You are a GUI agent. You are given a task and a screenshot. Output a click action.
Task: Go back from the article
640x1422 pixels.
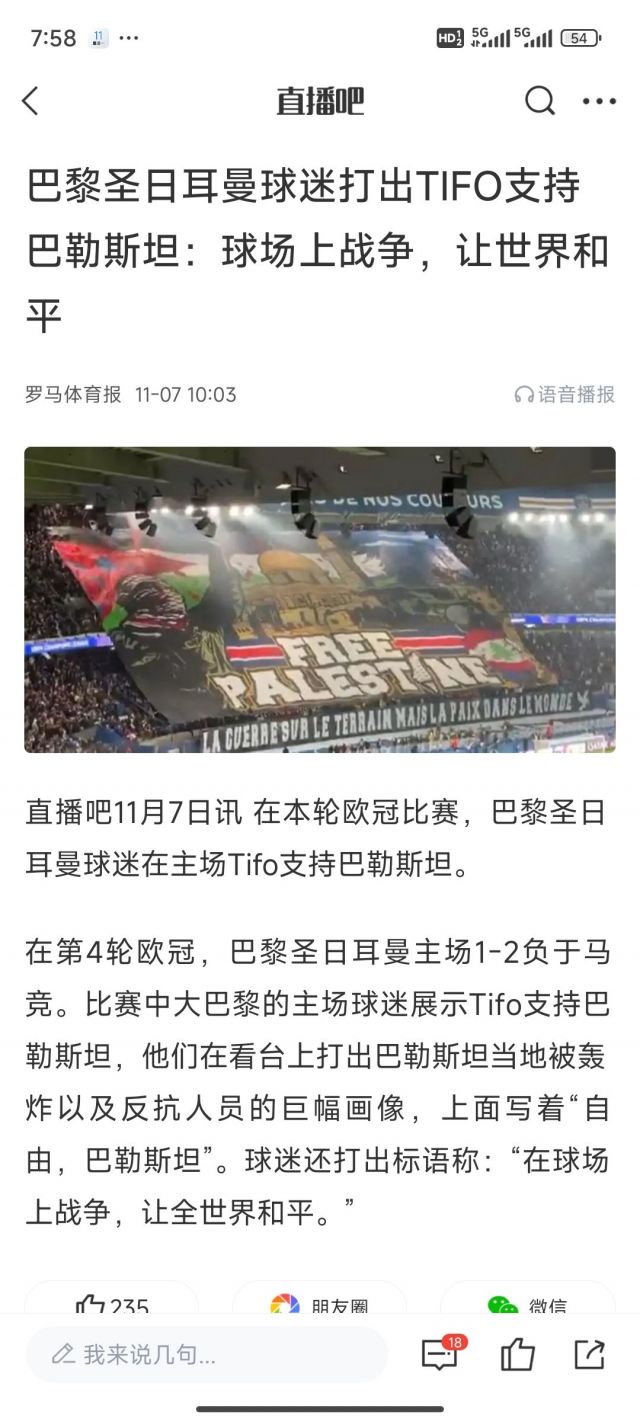click(31, 101)
